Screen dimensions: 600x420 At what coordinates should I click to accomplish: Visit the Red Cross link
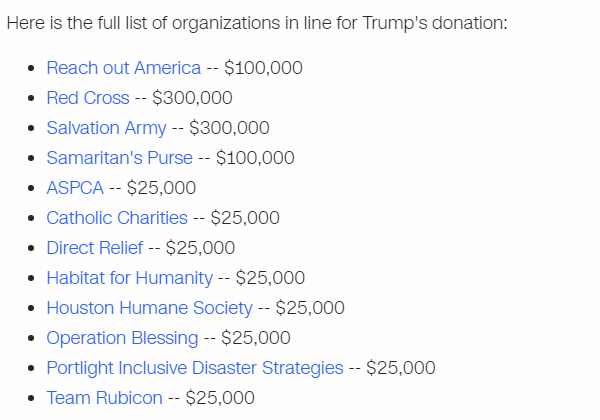88,98
